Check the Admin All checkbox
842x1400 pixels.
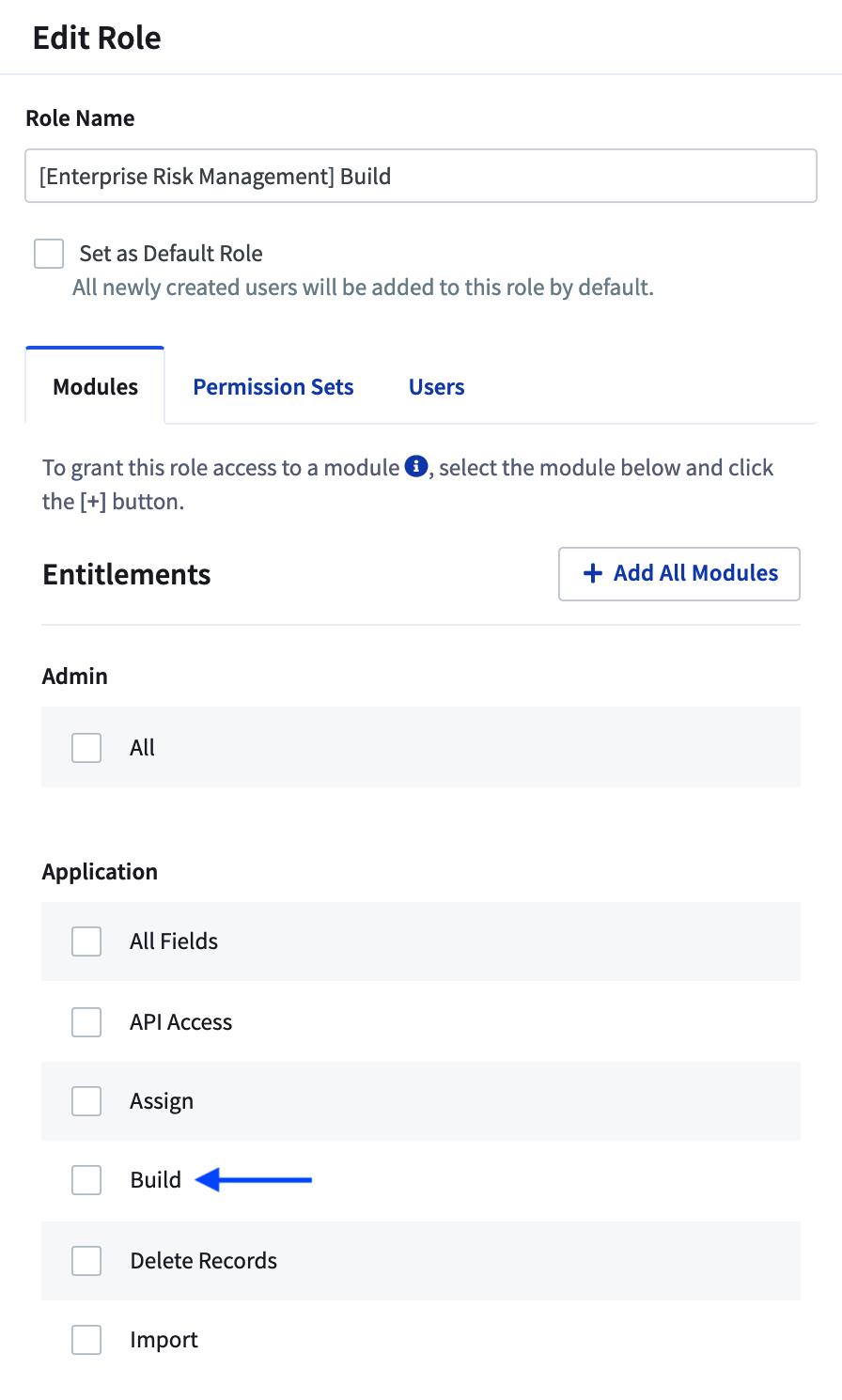point(86,748)
